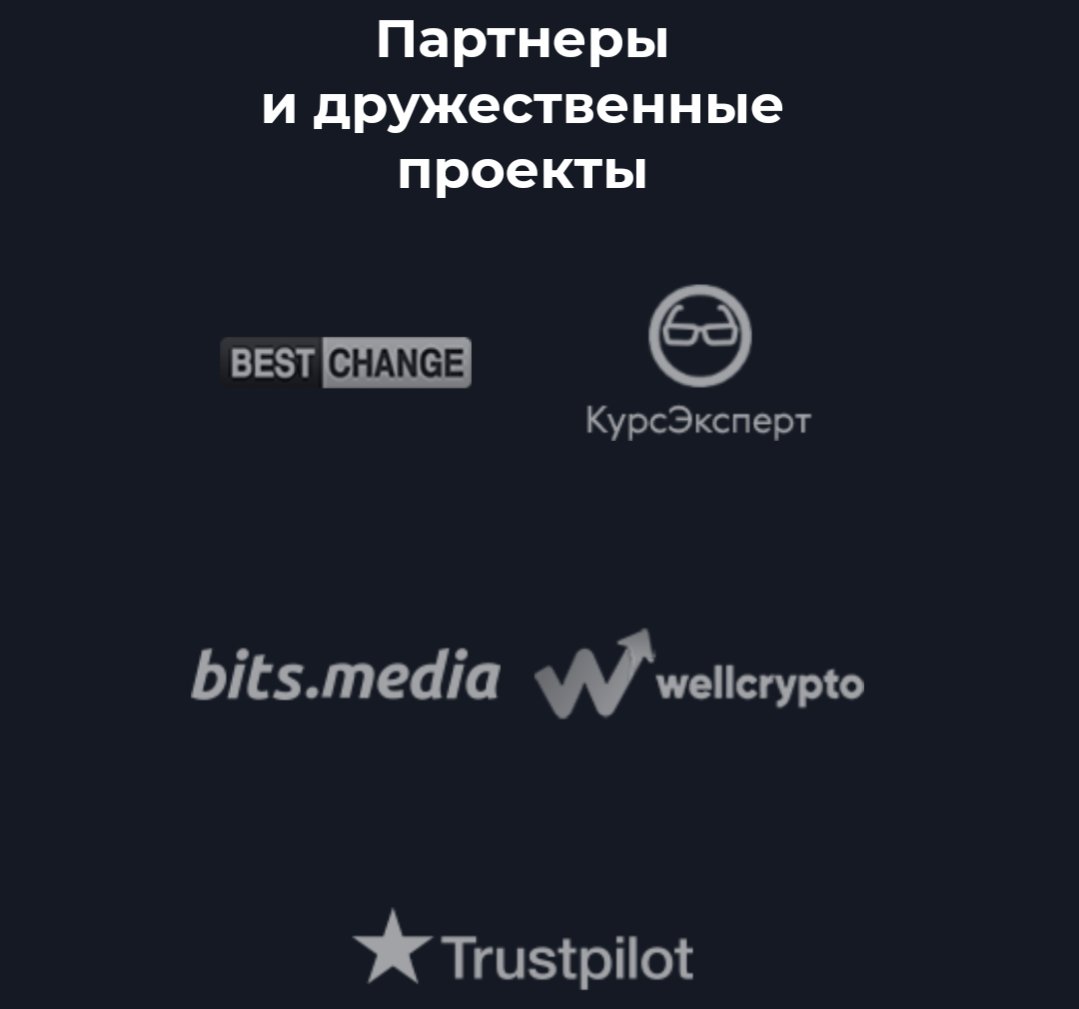Screen dimensions: 1079x1009
Task: Visit the bits.media partner site
Action: click(x=345, y=677)
